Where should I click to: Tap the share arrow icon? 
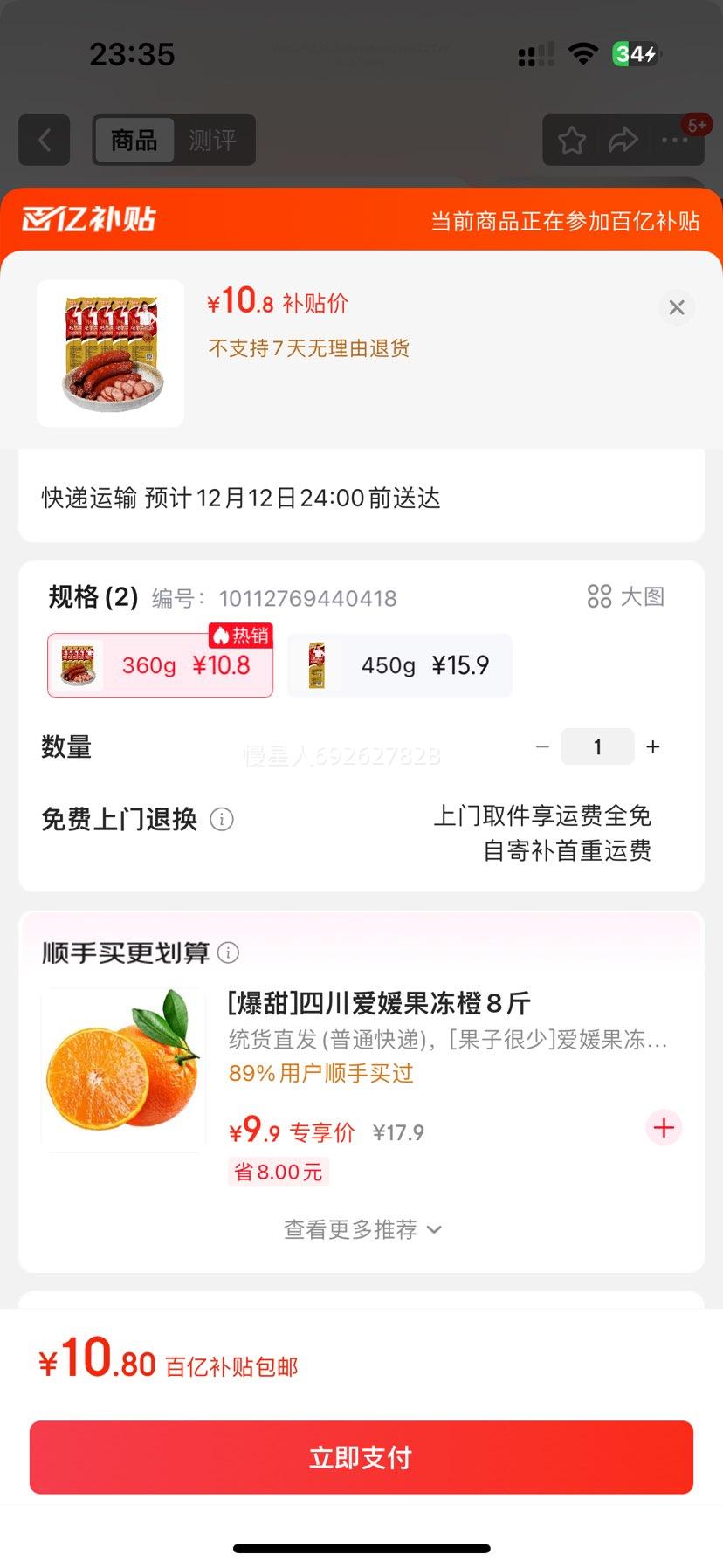point(623,140)
